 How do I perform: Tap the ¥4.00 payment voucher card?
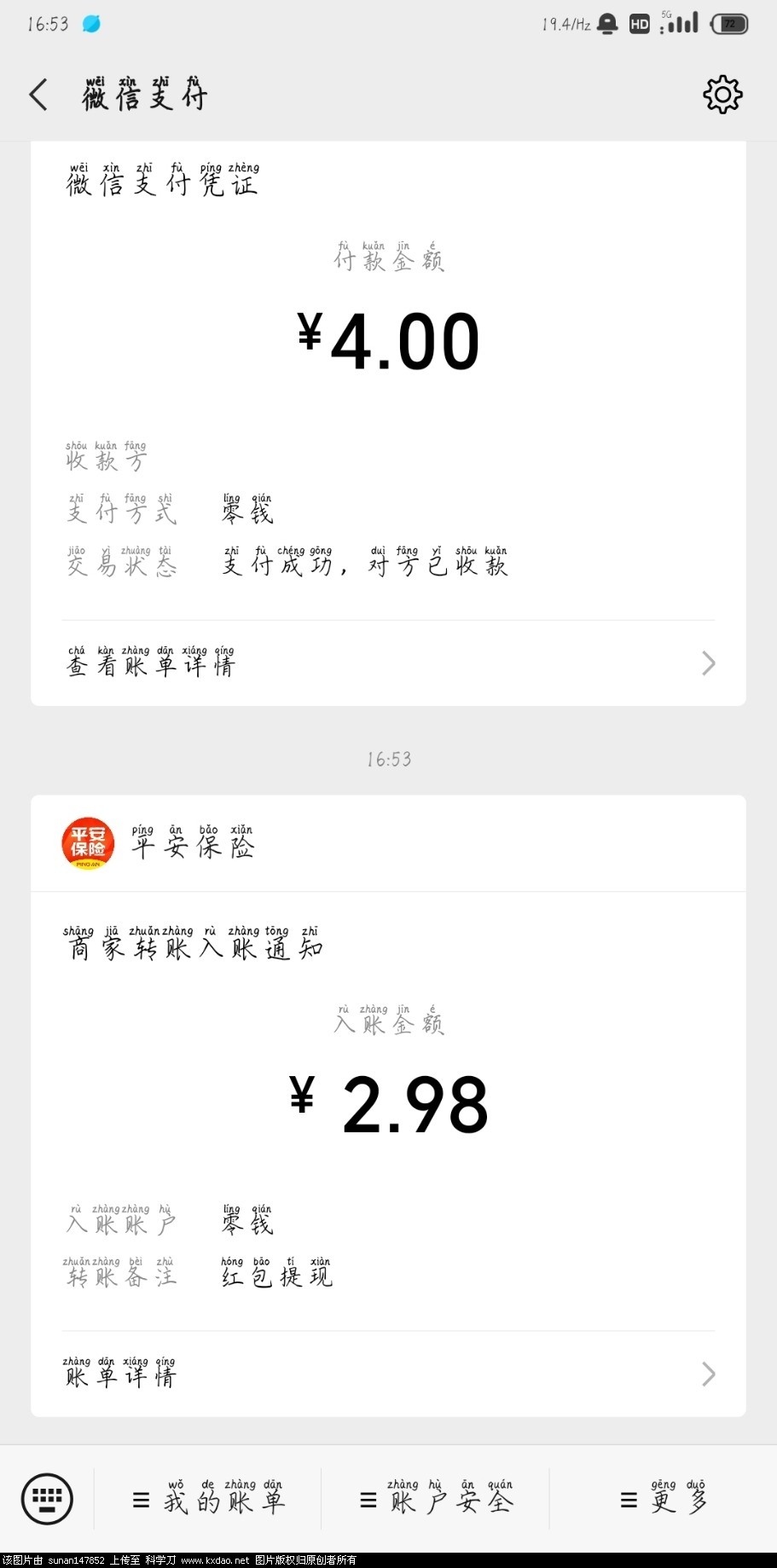388,341
